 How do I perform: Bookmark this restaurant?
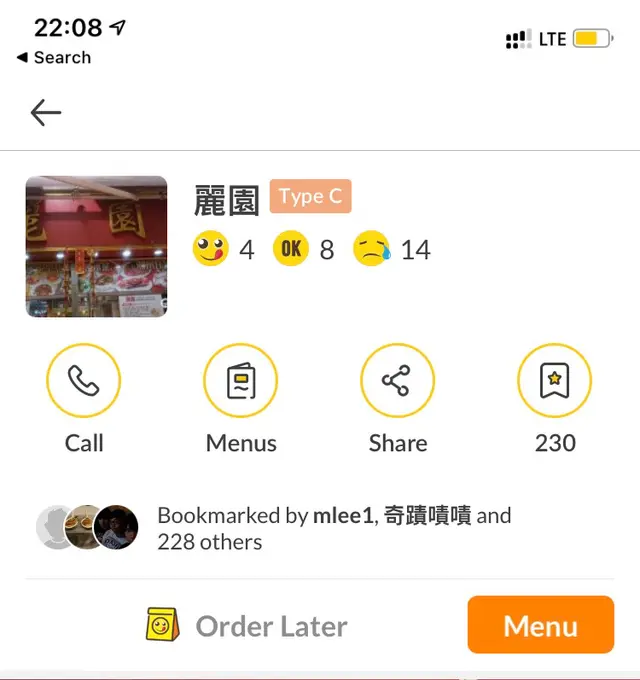[554, 381]
